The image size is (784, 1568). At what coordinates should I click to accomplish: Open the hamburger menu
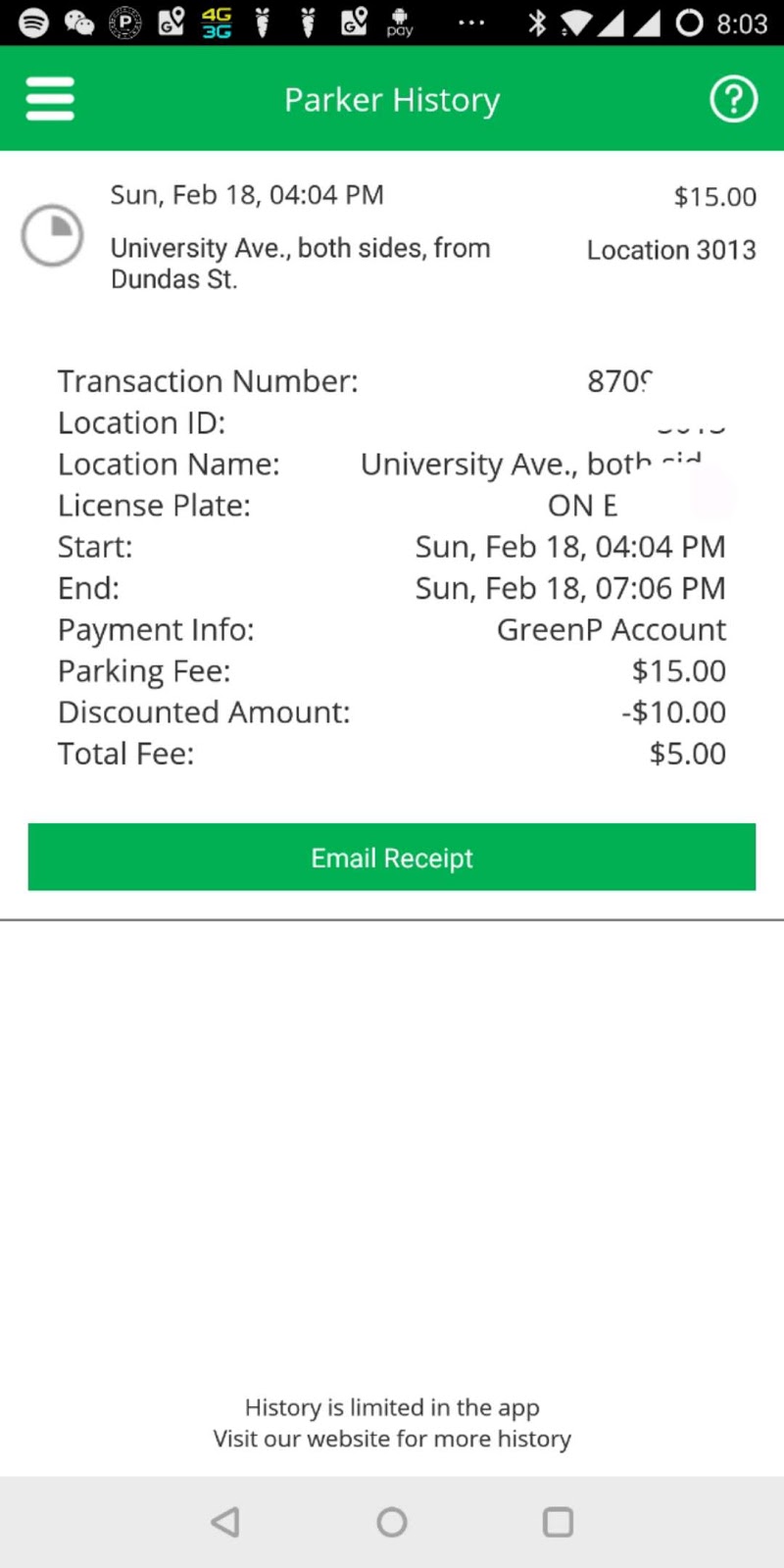point(50,99)
